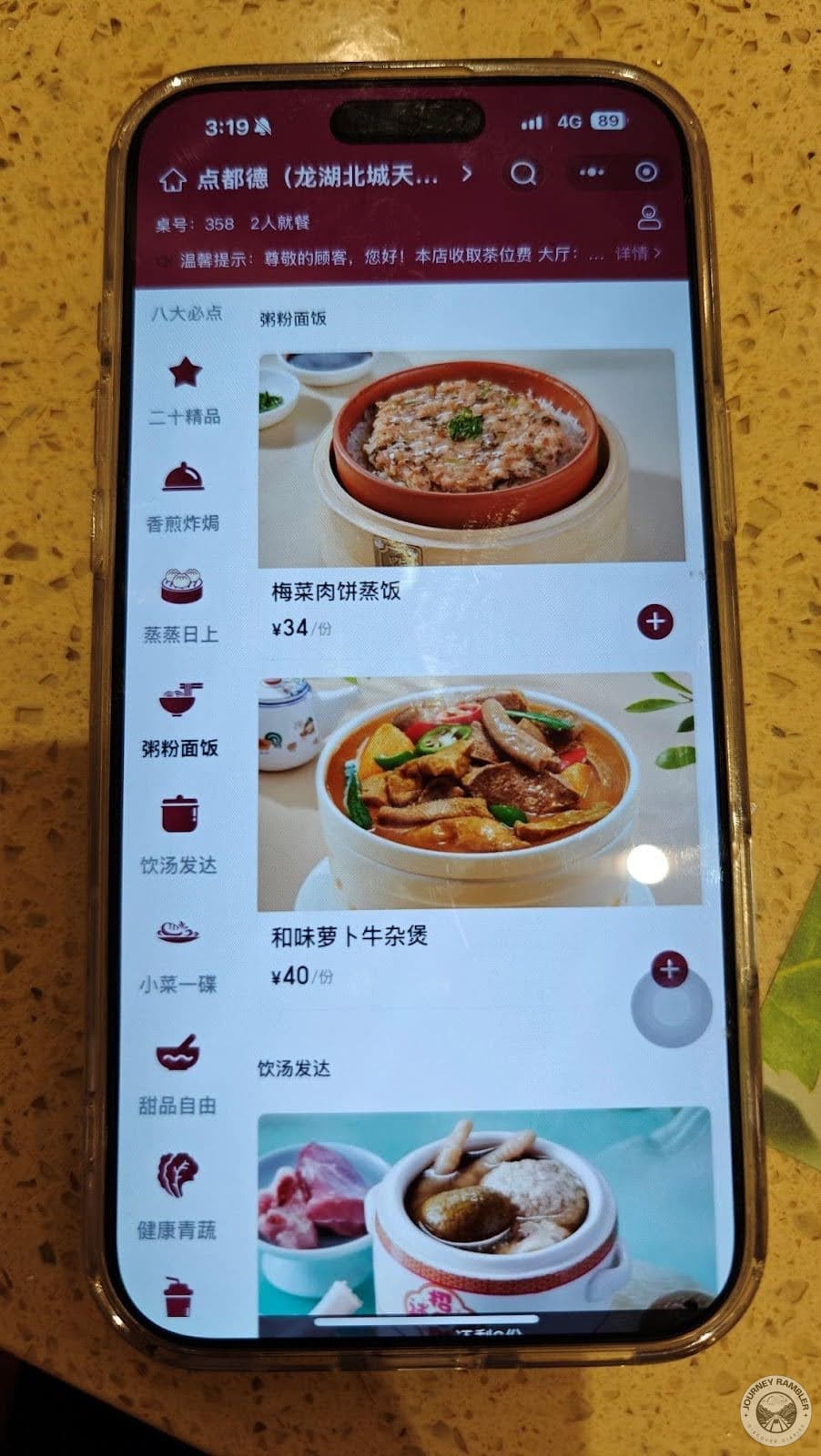821x1456 pixels.
Task: Add 和味萝卜牛杂煲 to the order
Action: (671, 969)
